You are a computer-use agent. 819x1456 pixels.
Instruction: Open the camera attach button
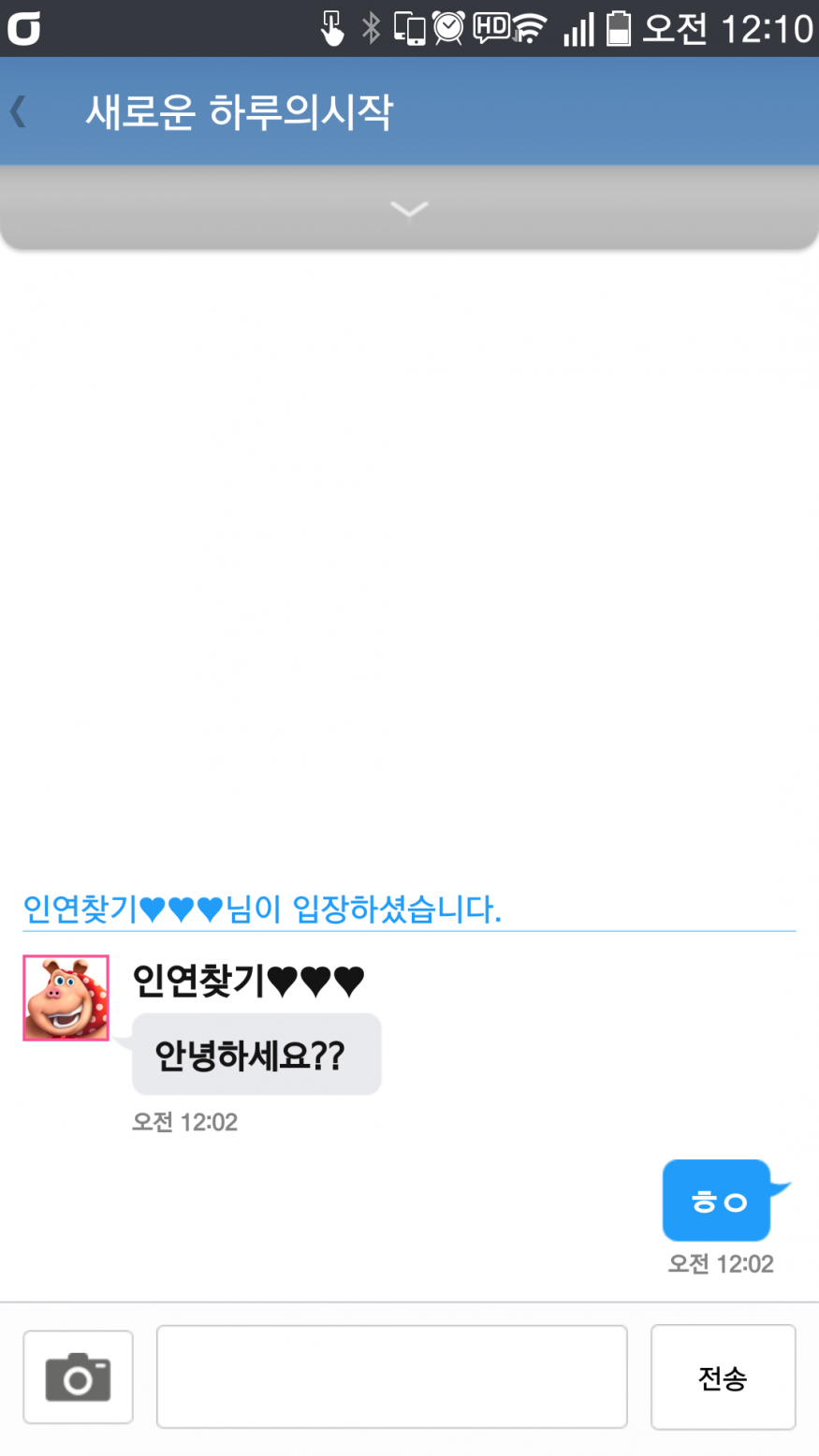78,1376
